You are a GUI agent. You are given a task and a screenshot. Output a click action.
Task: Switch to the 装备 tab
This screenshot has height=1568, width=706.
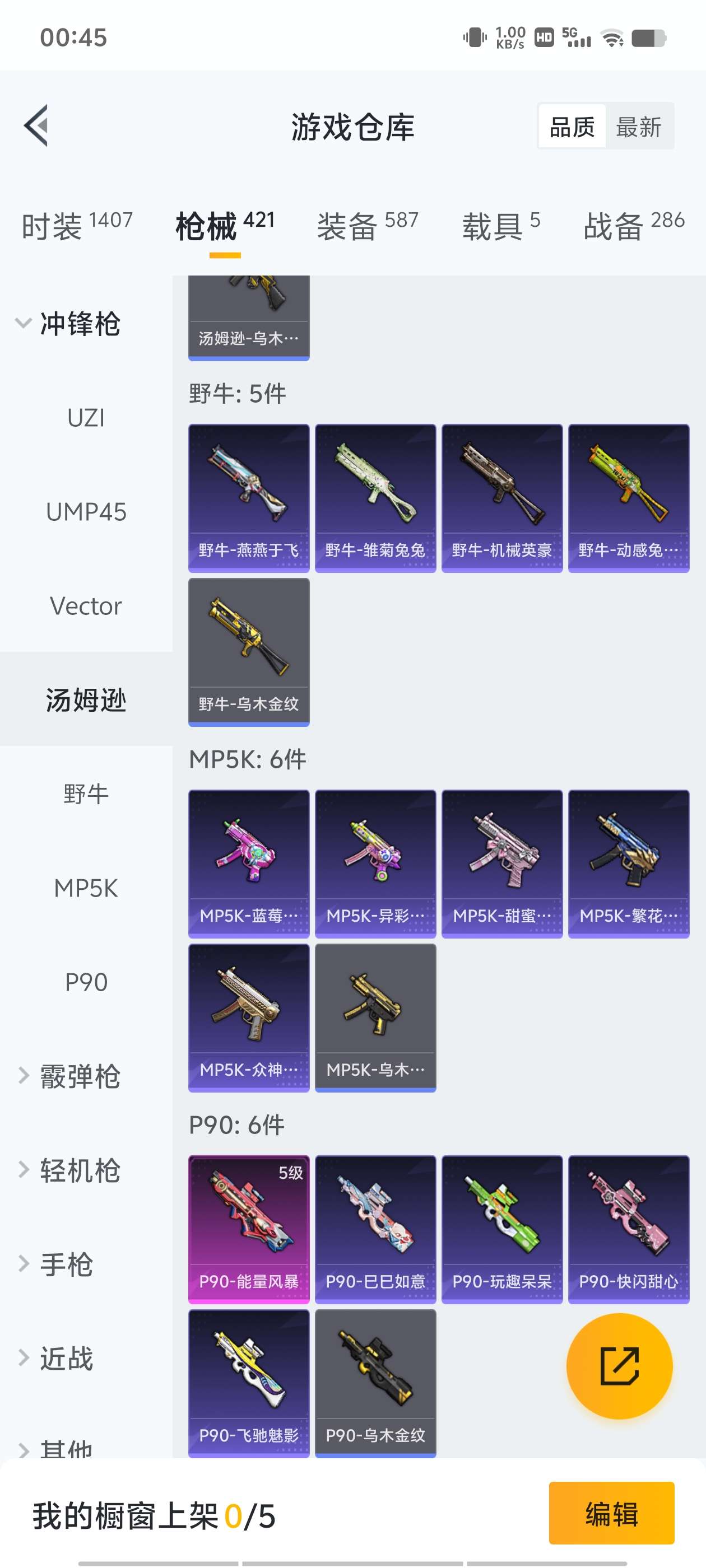point(368,226)
